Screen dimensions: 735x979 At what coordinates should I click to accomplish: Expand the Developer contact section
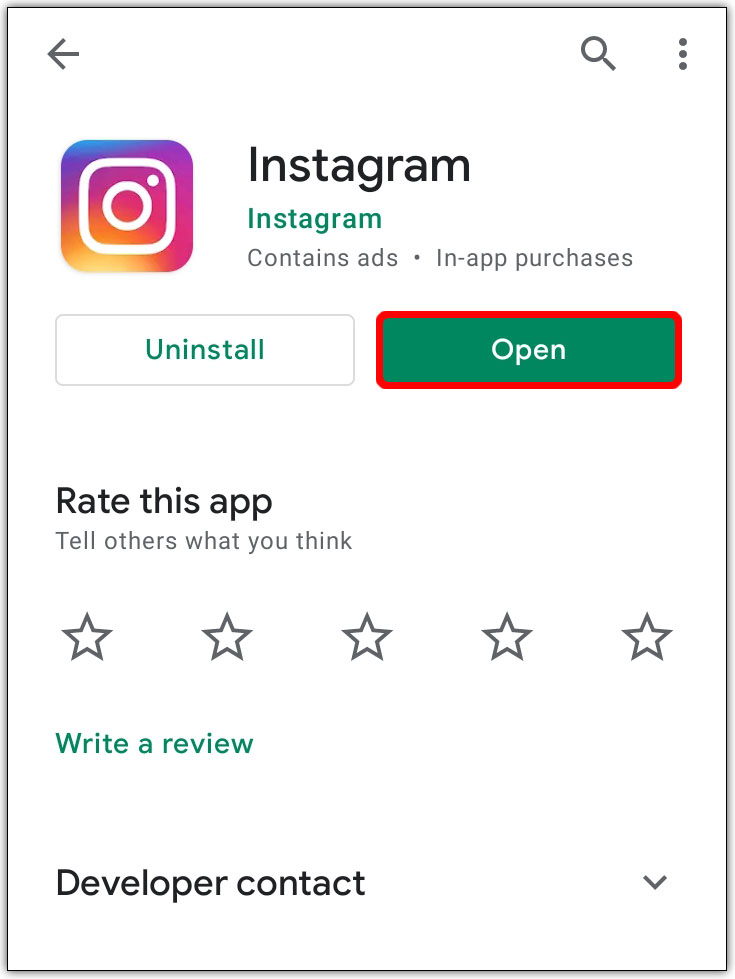click(x=655, y=882)
